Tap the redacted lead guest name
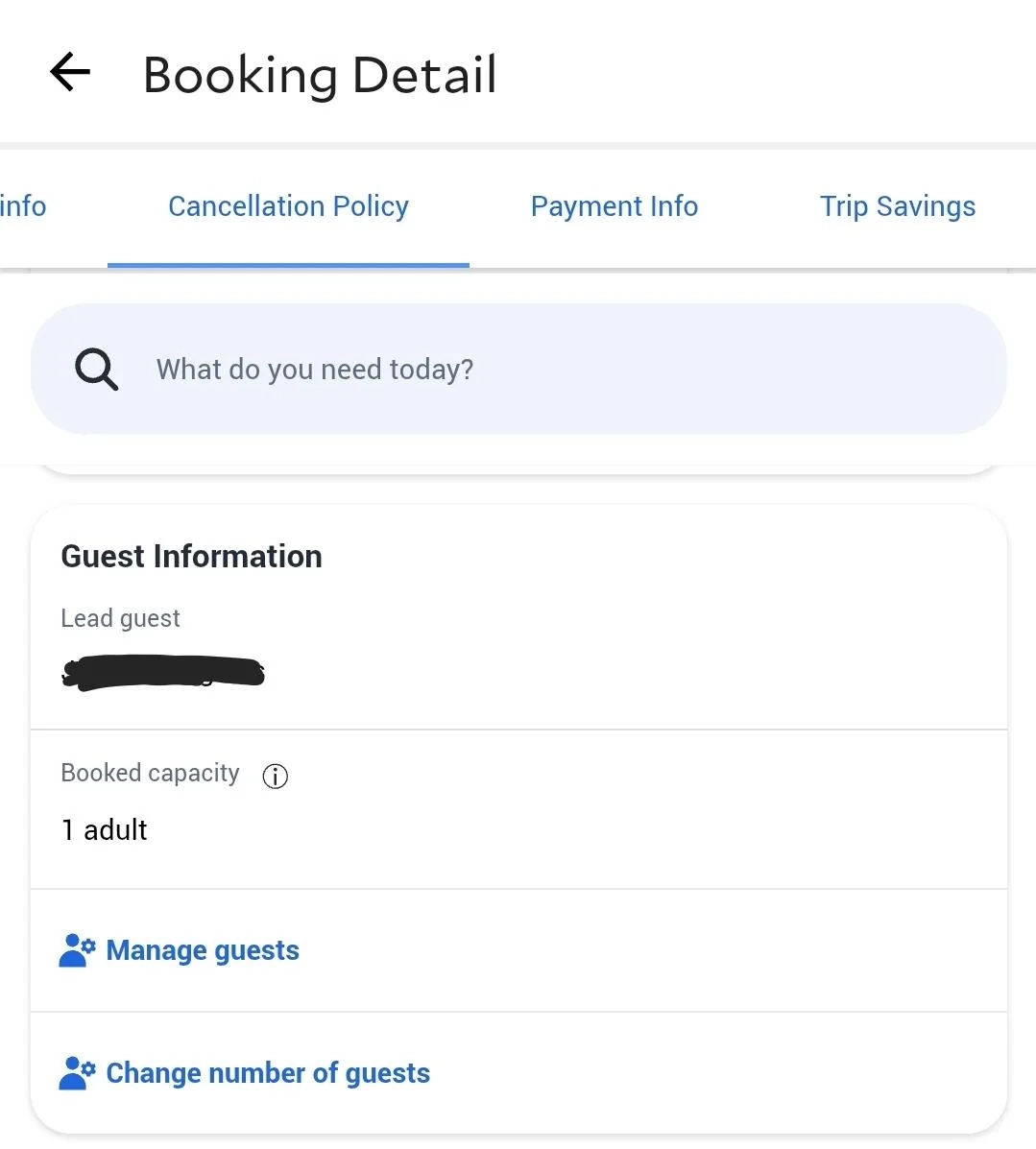 (162, 672)
